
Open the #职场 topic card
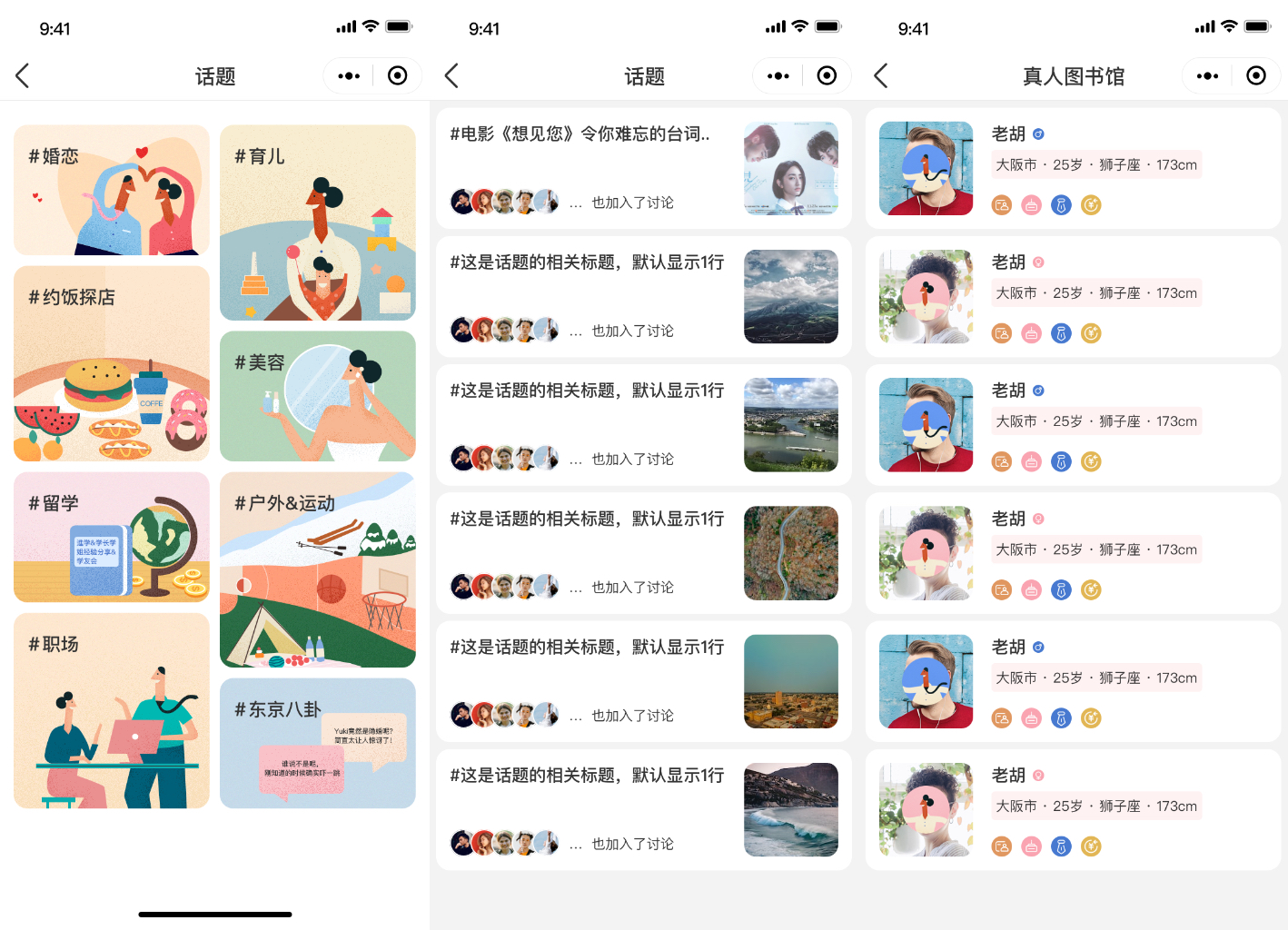112,710
